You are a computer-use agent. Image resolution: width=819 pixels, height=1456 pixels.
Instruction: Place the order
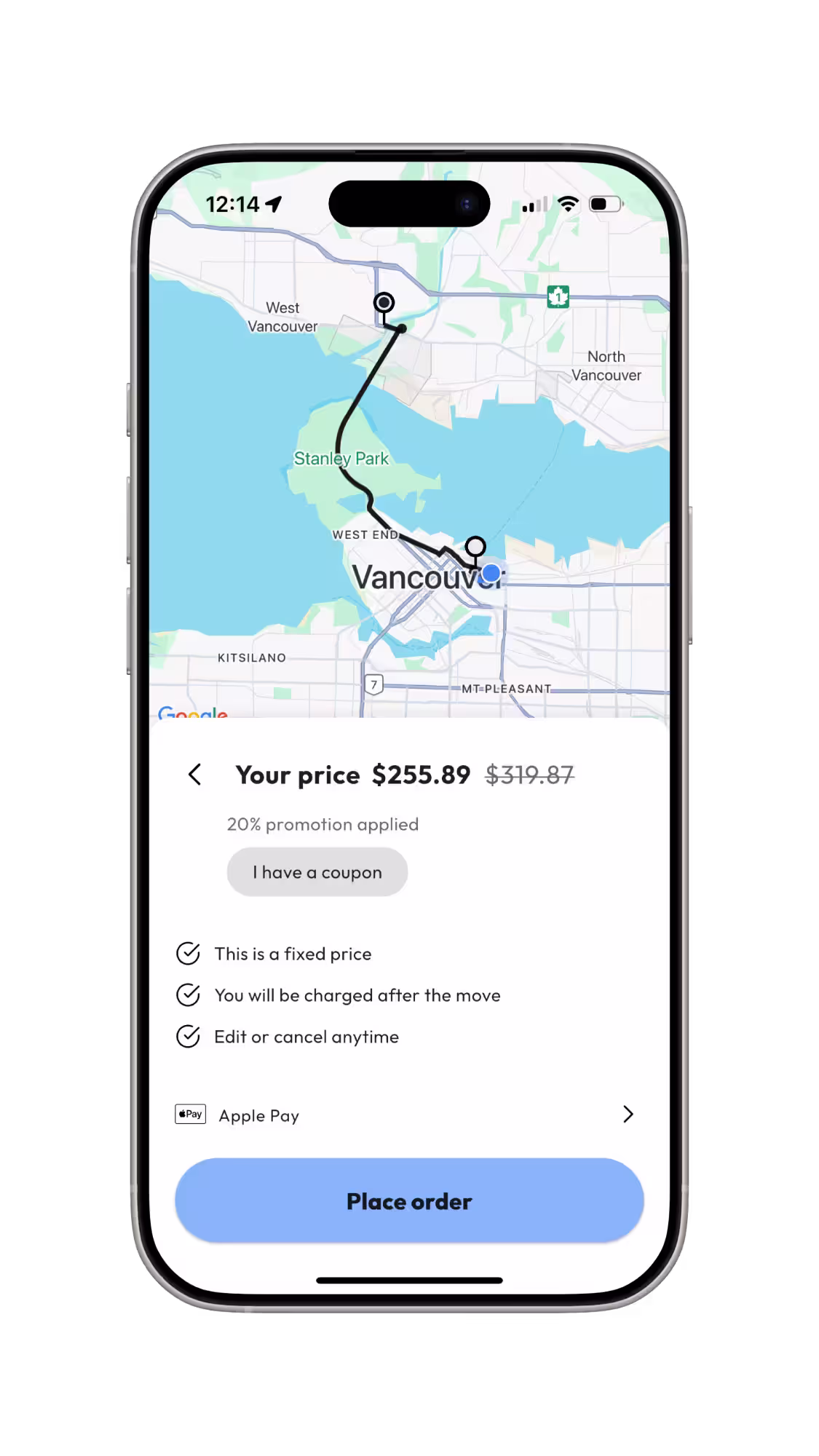click(x=409, y=1200)
